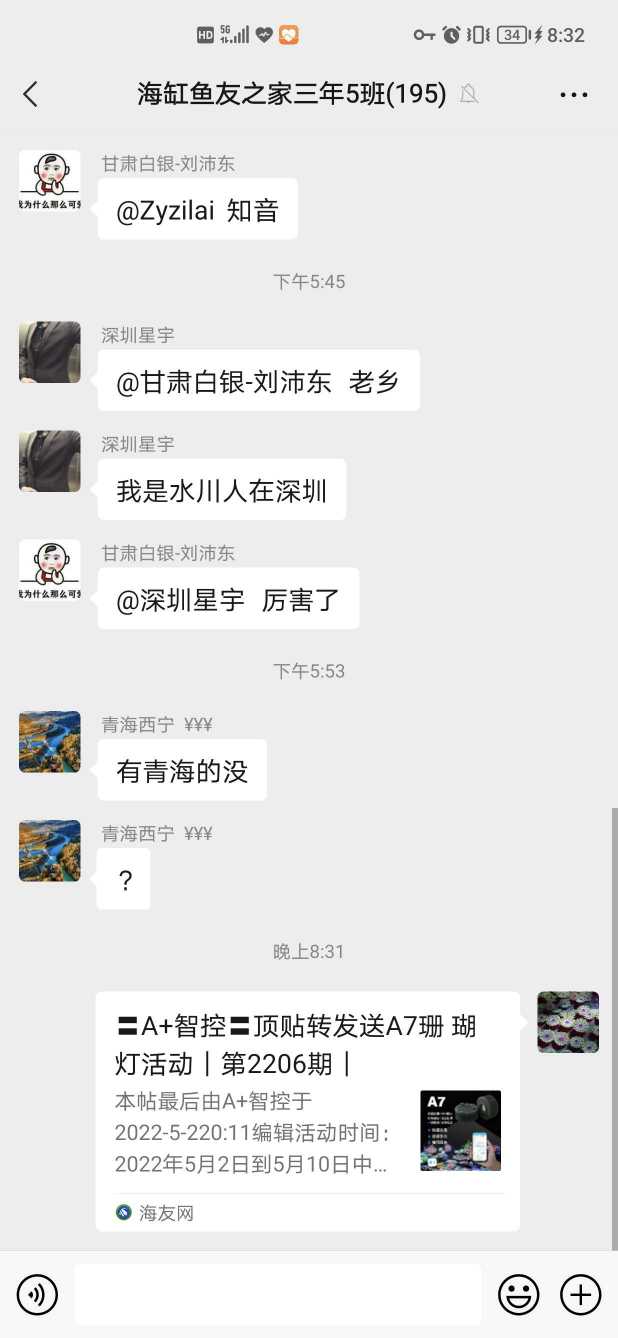Open shared A+智控 A7 珊瑚灯 link card
This screenshot has height=1338, width=618.
pyautogui.click(x=307, y=1110)
